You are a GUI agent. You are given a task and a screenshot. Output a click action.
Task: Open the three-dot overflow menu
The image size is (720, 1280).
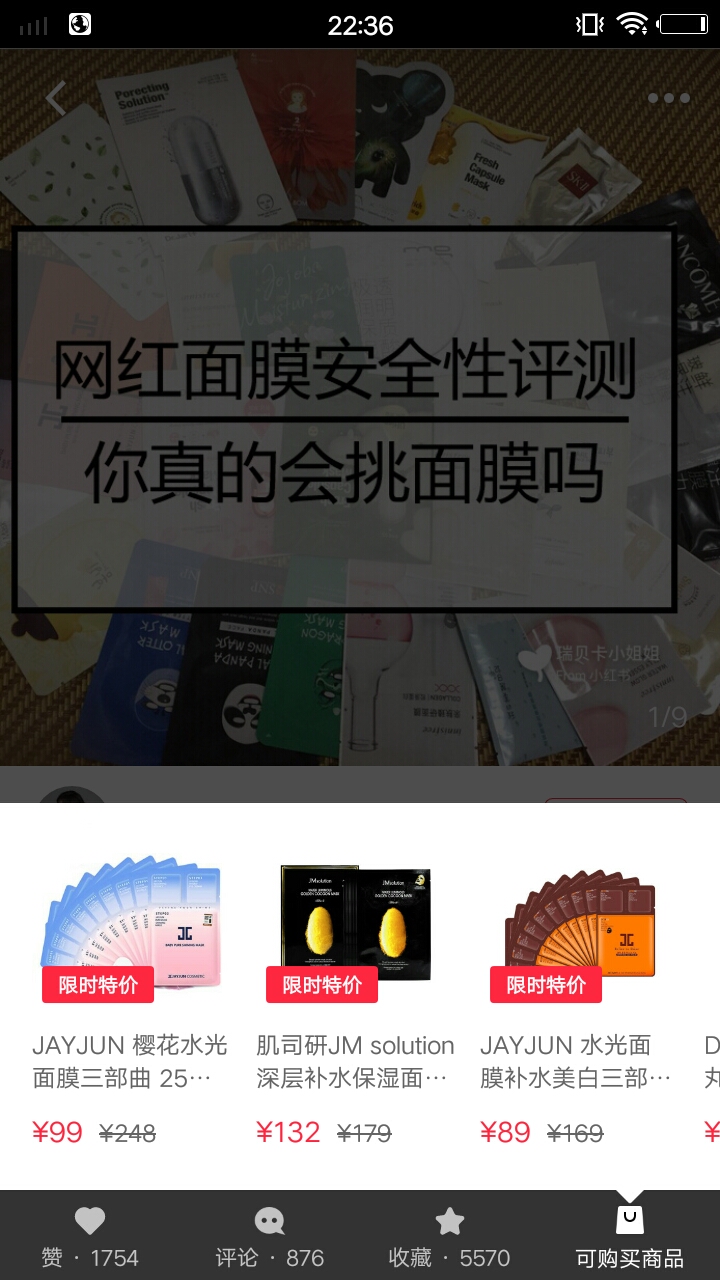coord(668,98)
